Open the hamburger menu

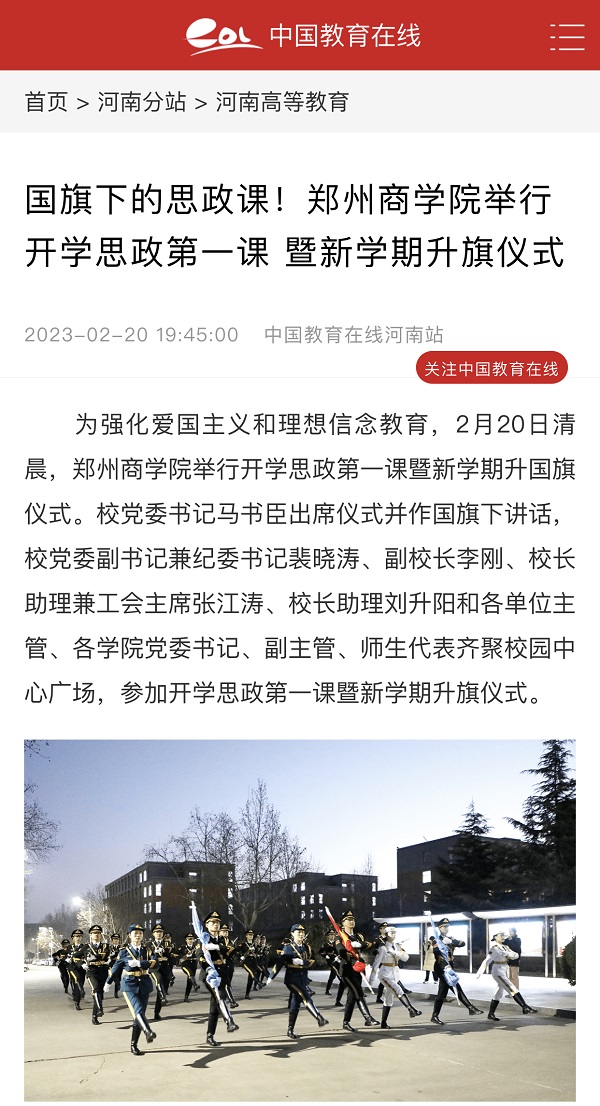click(x=567, y=36)
